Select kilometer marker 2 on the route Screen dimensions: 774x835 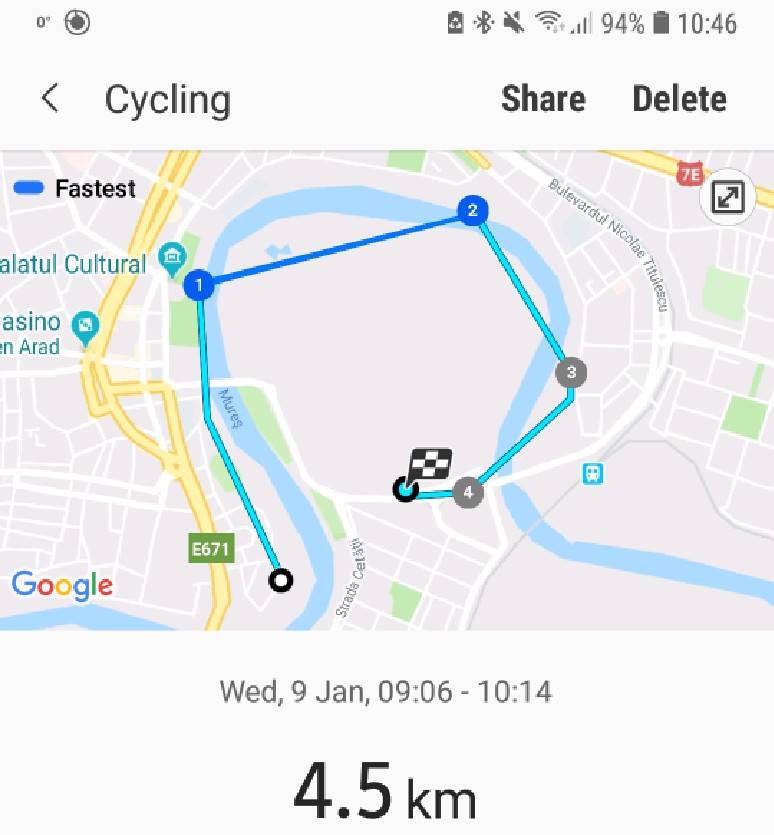[x=472, y=211]
